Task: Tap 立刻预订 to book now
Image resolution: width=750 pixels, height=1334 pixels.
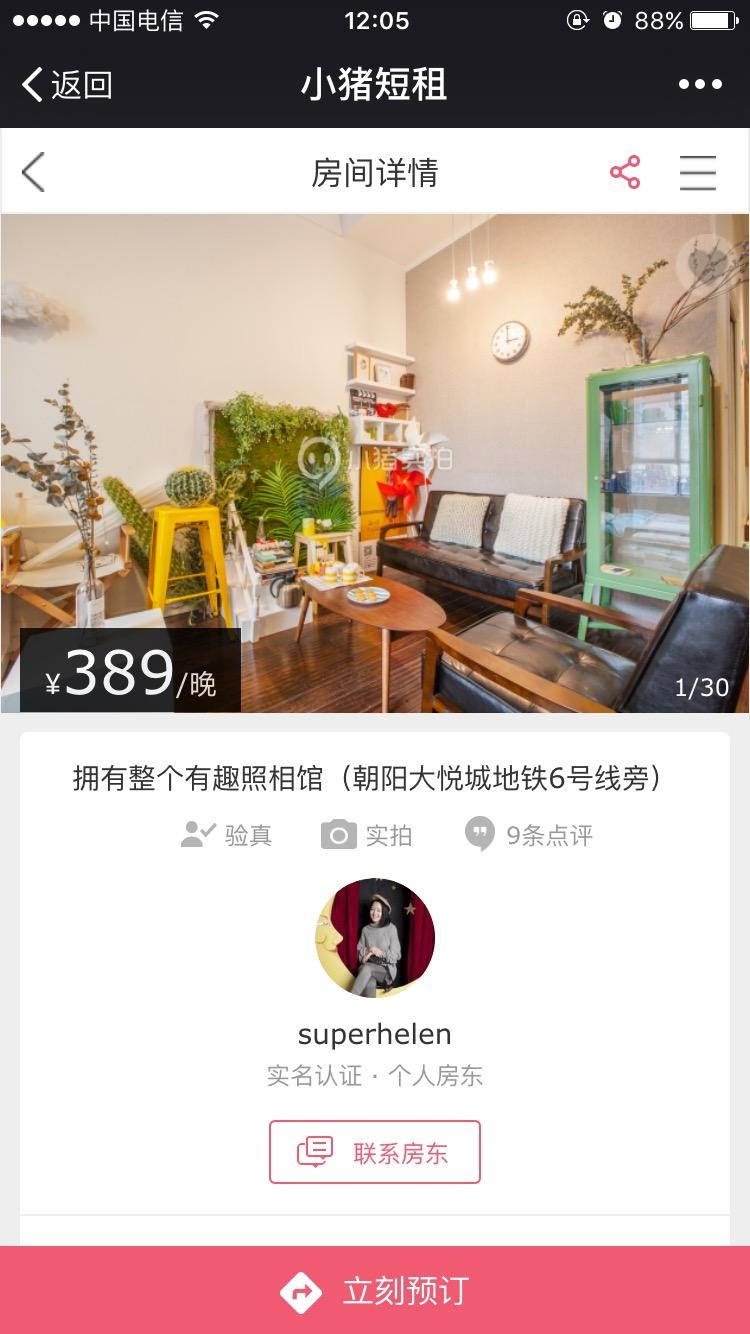Action: [375, 1290]
